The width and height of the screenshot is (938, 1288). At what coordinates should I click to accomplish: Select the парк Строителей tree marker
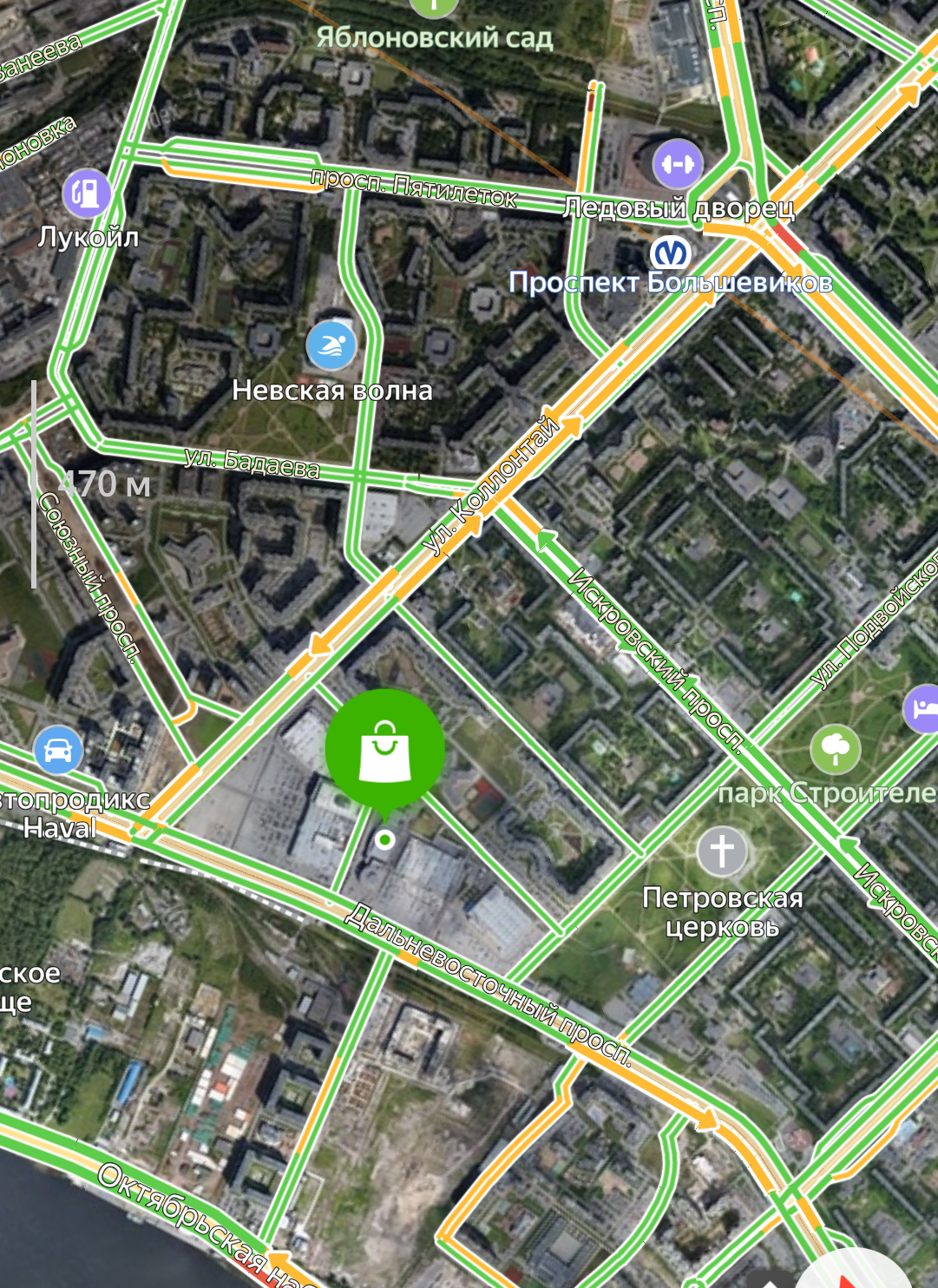point(835,748)
